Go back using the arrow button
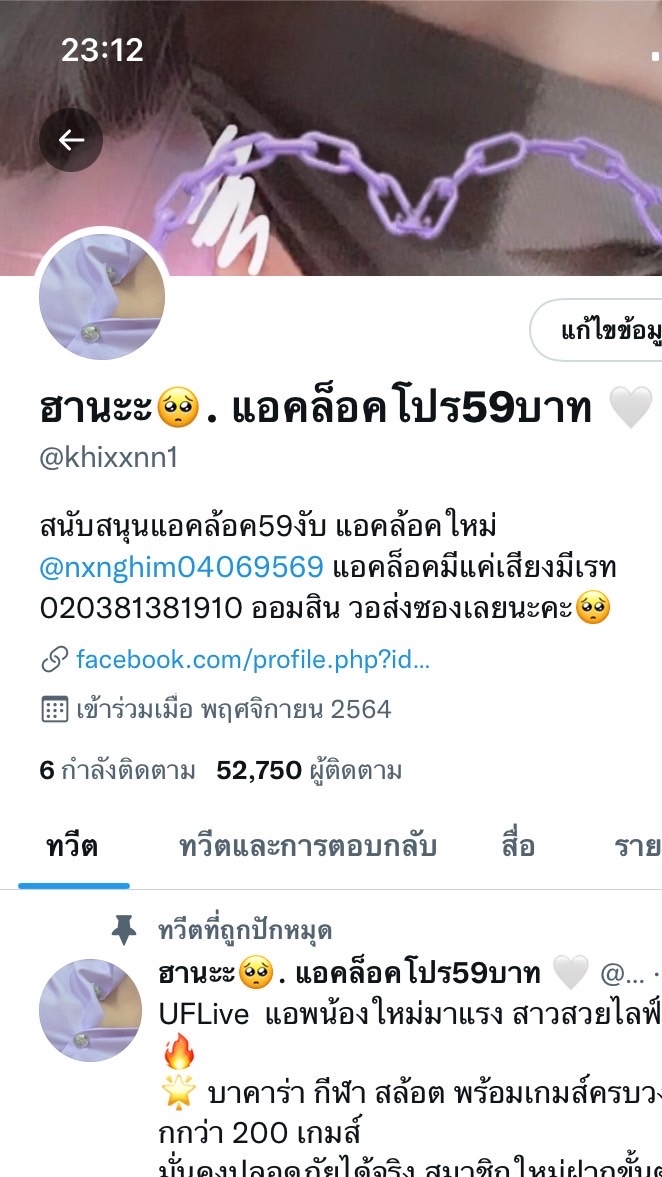The image size is (662, 1177). point(71,140)
